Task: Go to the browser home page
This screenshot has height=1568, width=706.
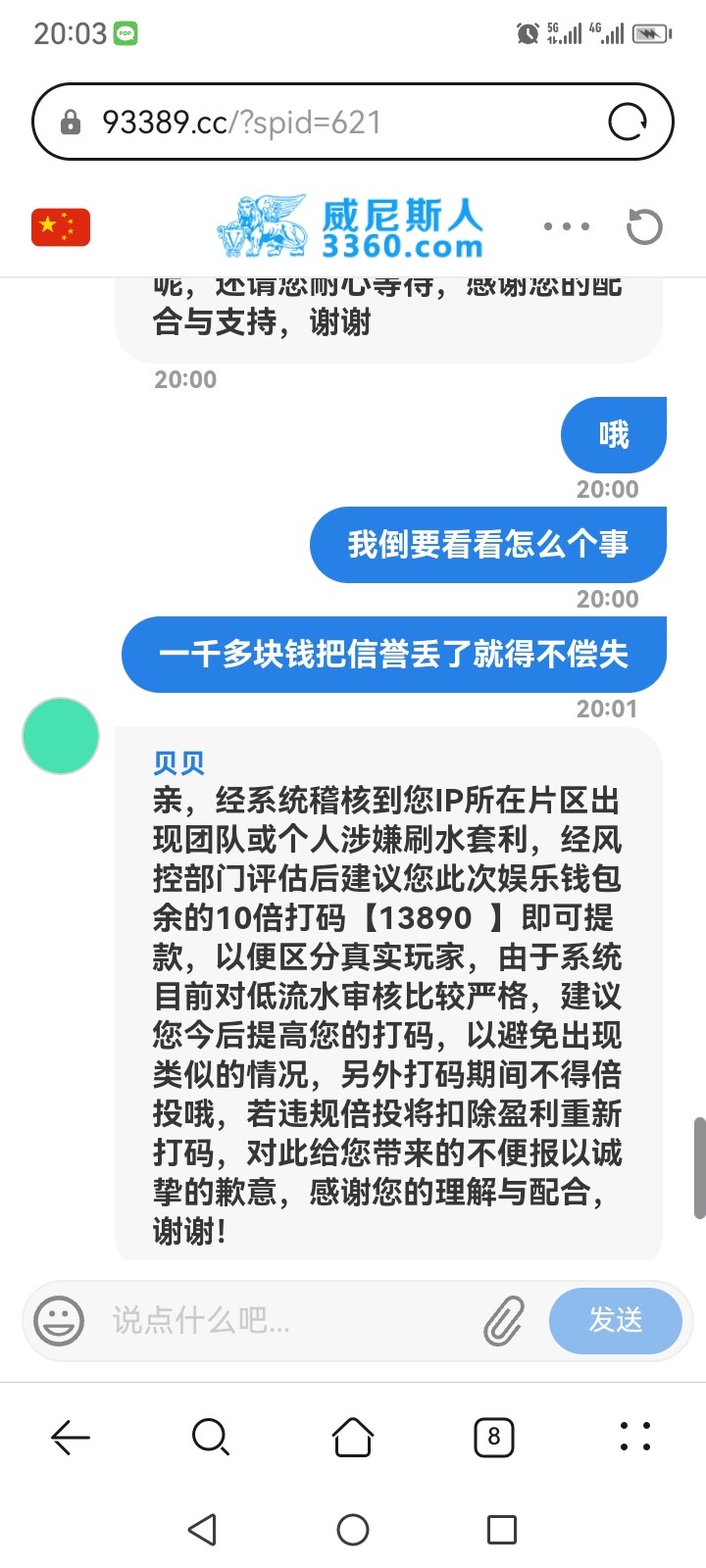Action: point(353,1437)
